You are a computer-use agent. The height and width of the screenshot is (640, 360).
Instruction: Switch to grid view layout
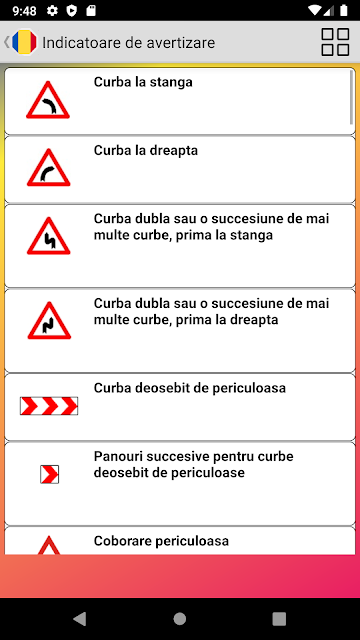[x=335, y=42]
